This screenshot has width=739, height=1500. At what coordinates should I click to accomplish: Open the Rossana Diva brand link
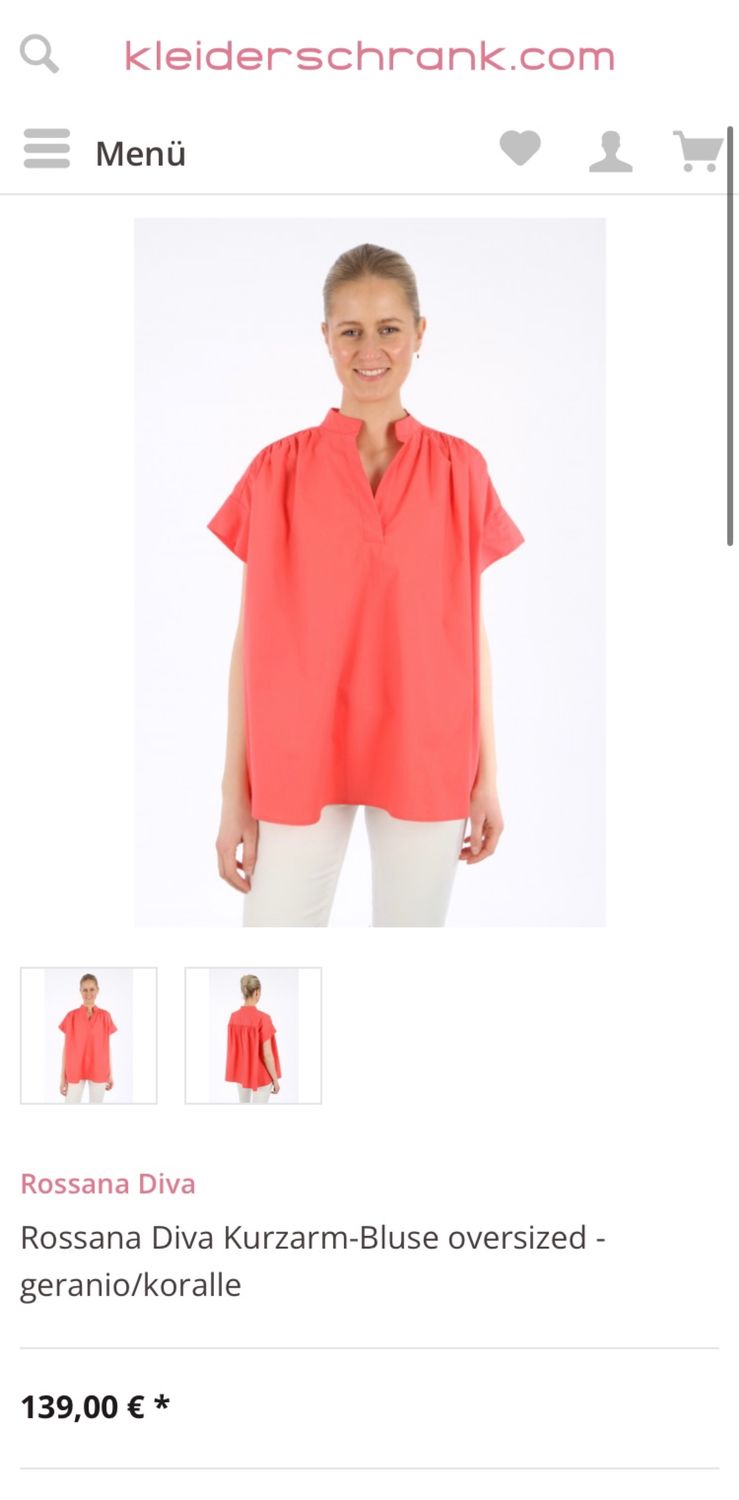(x=108, y=1184)
